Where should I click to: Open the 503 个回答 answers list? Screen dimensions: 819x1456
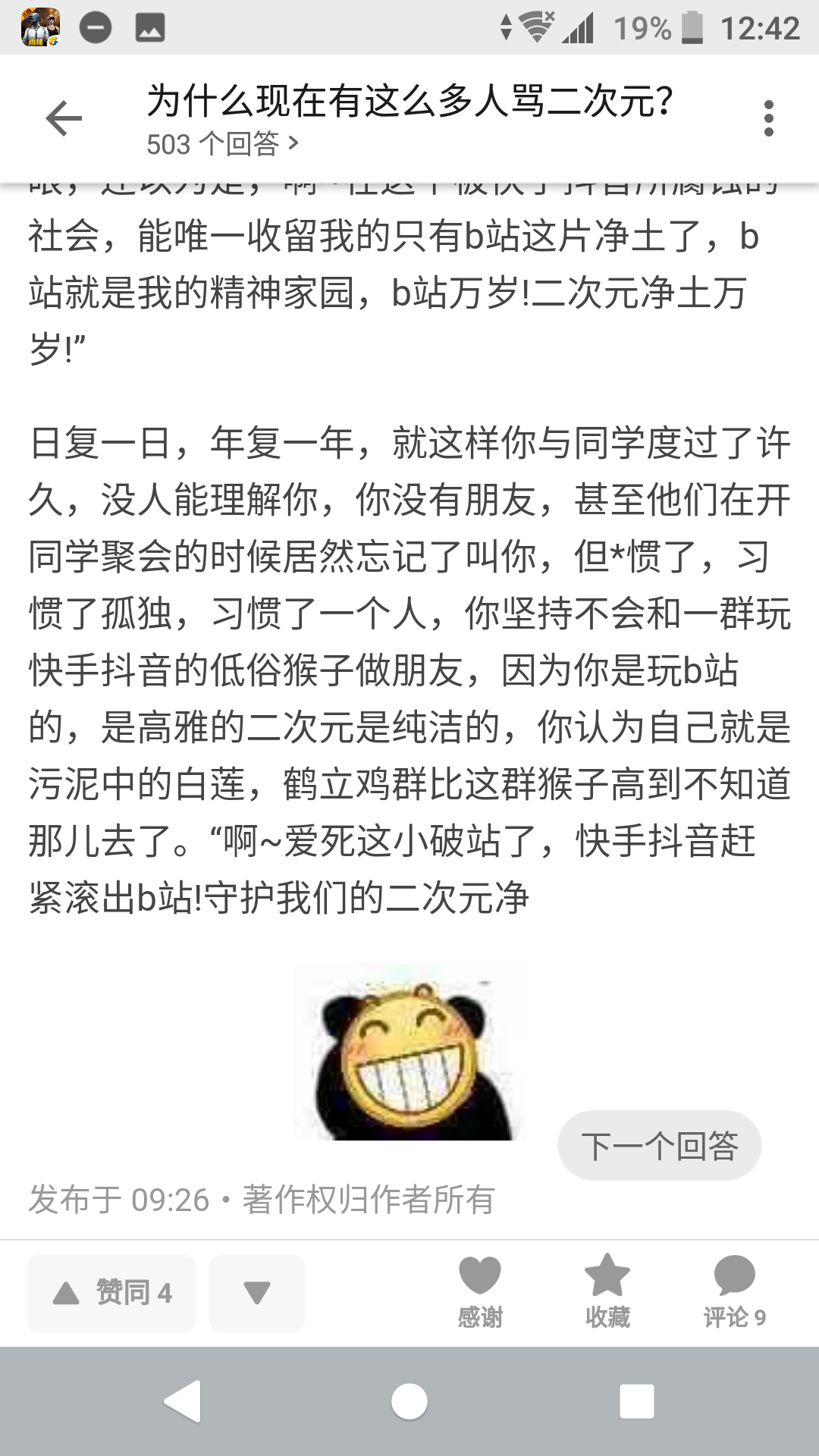[222, 143]
